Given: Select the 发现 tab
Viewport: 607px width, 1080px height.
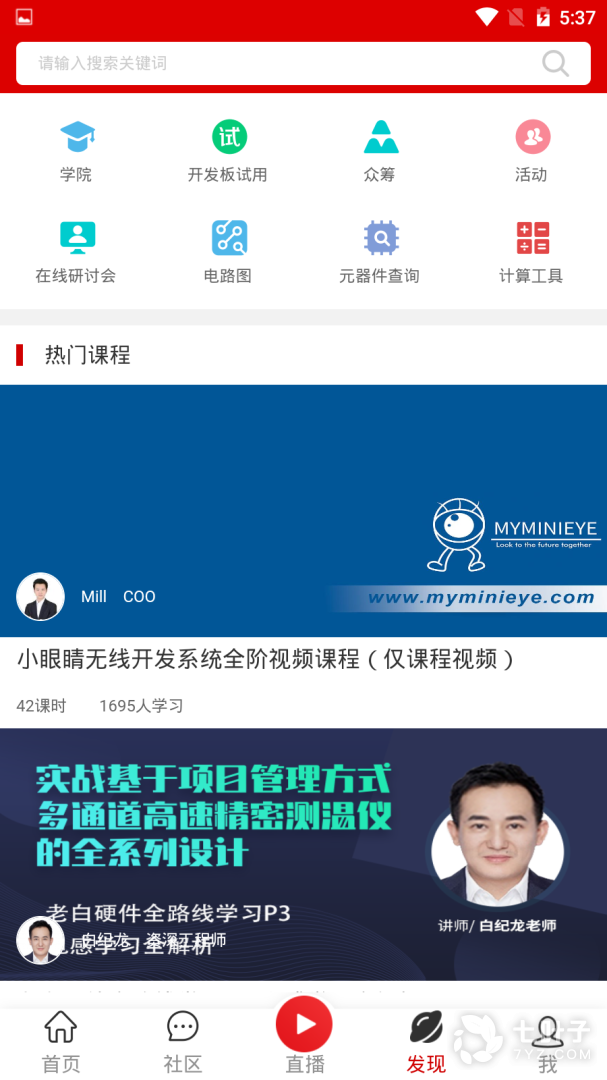Looking at the screenshot, I should coord(426,1041).
